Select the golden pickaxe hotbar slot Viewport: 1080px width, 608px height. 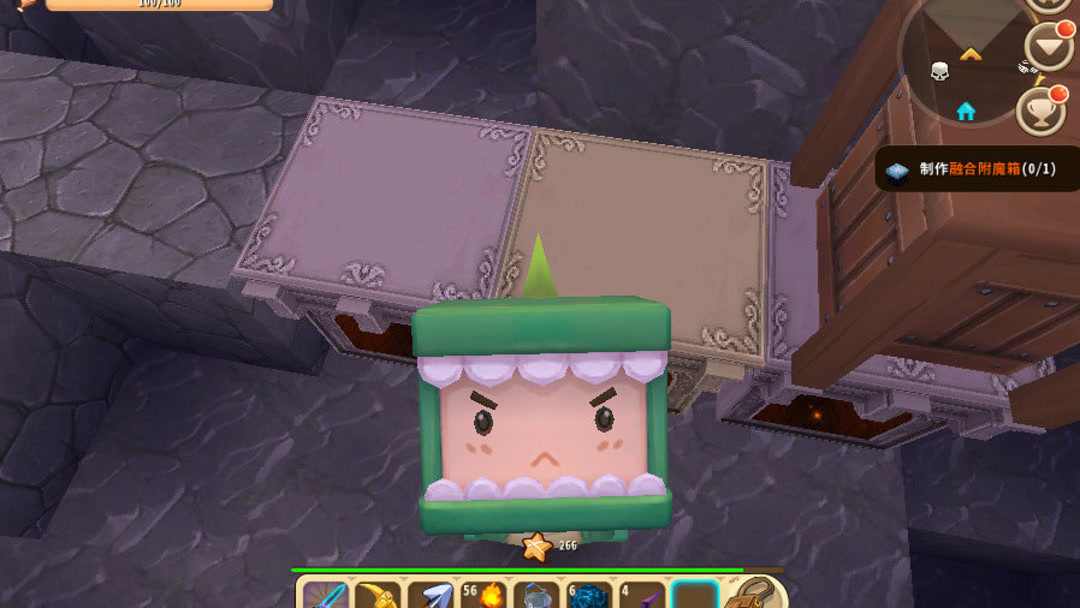point(377,596)
